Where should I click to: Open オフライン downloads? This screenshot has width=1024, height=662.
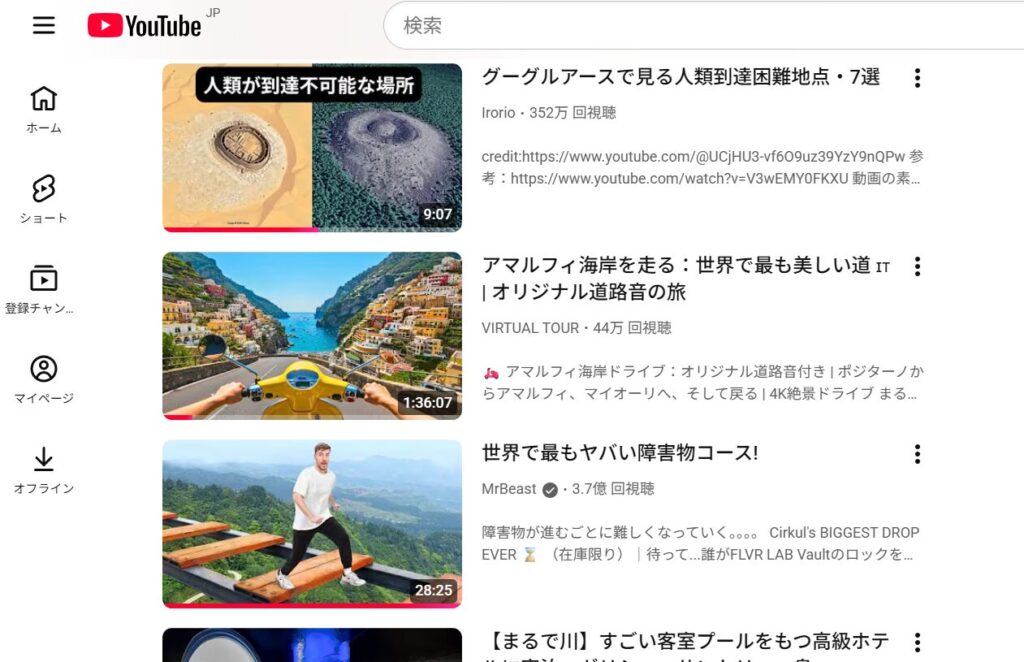point(43,470)
